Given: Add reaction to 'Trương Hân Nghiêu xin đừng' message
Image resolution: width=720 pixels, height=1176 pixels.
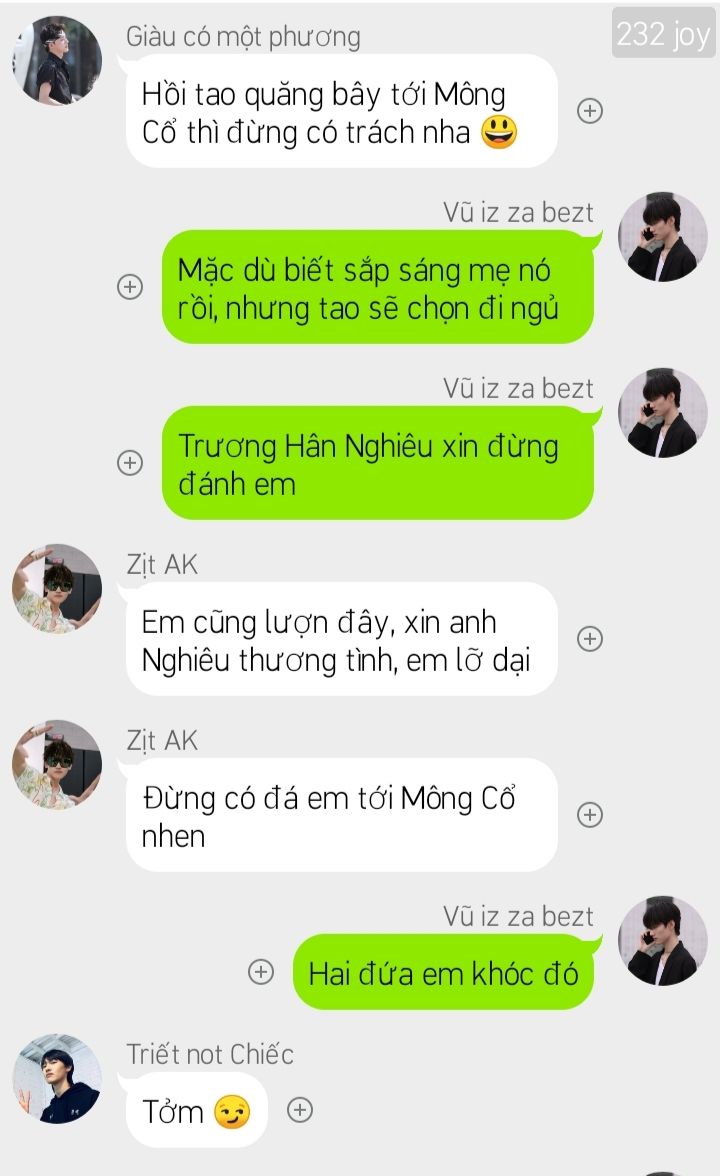Looking at the screenshot, I should coord(130,463).
